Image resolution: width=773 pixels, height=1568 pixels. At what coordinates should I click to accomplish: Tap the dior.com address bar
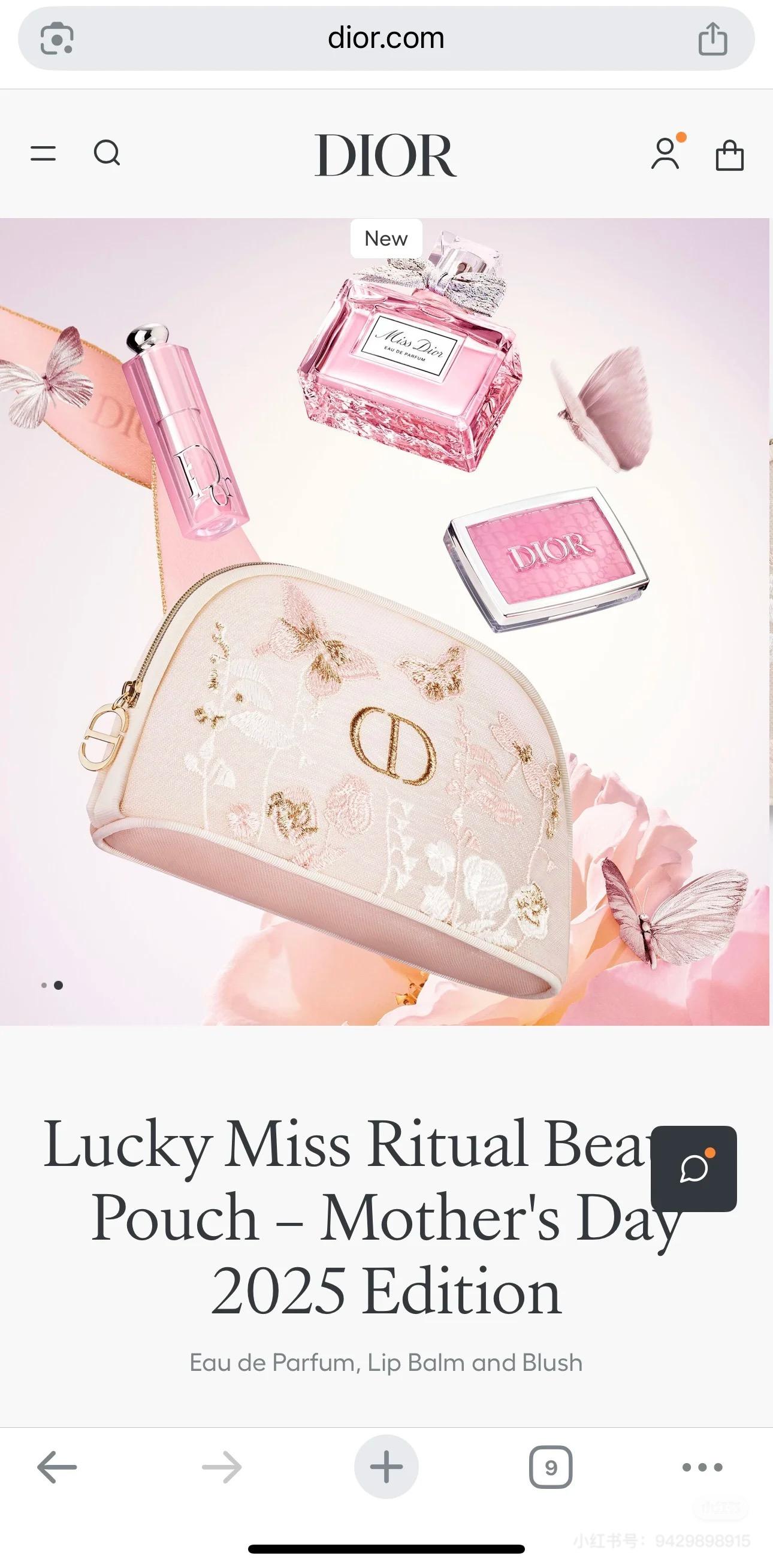click(x=386, y=39)
